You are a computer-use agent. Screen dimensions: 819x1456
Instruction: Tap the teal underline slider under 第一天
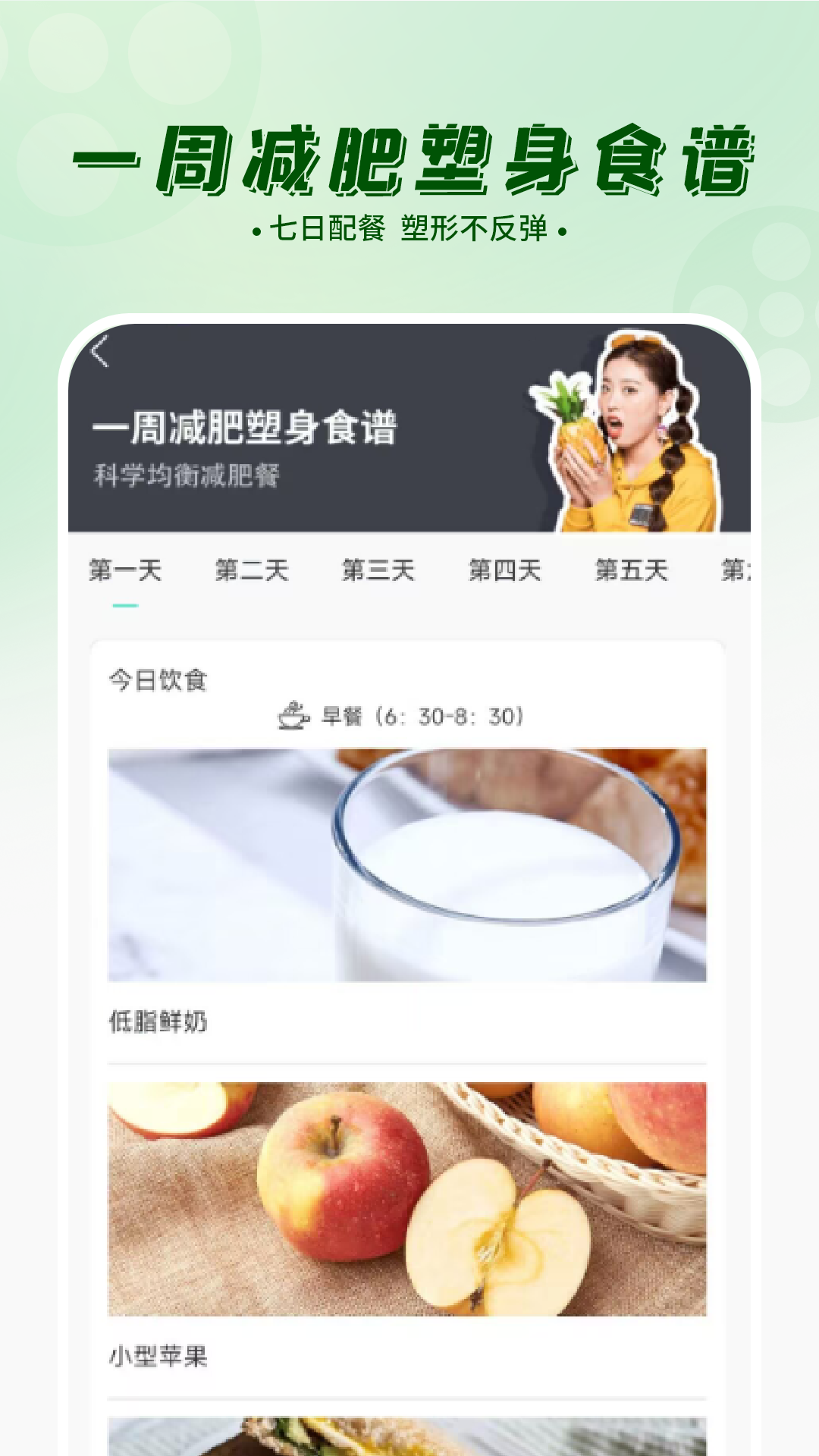click(x=126, y=604)
